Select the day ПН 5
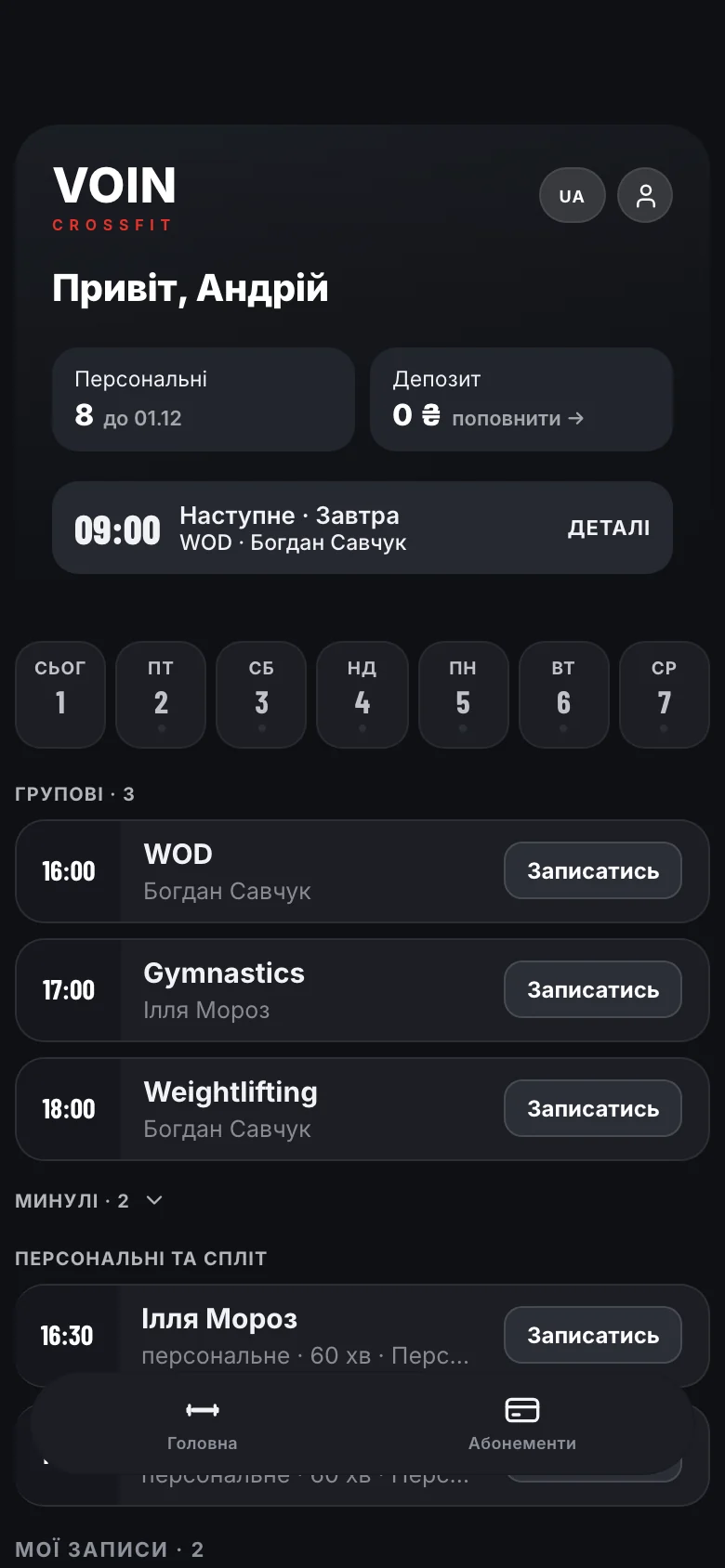Viewport: 725px width, 1568px height. click(x=463, y=694)
